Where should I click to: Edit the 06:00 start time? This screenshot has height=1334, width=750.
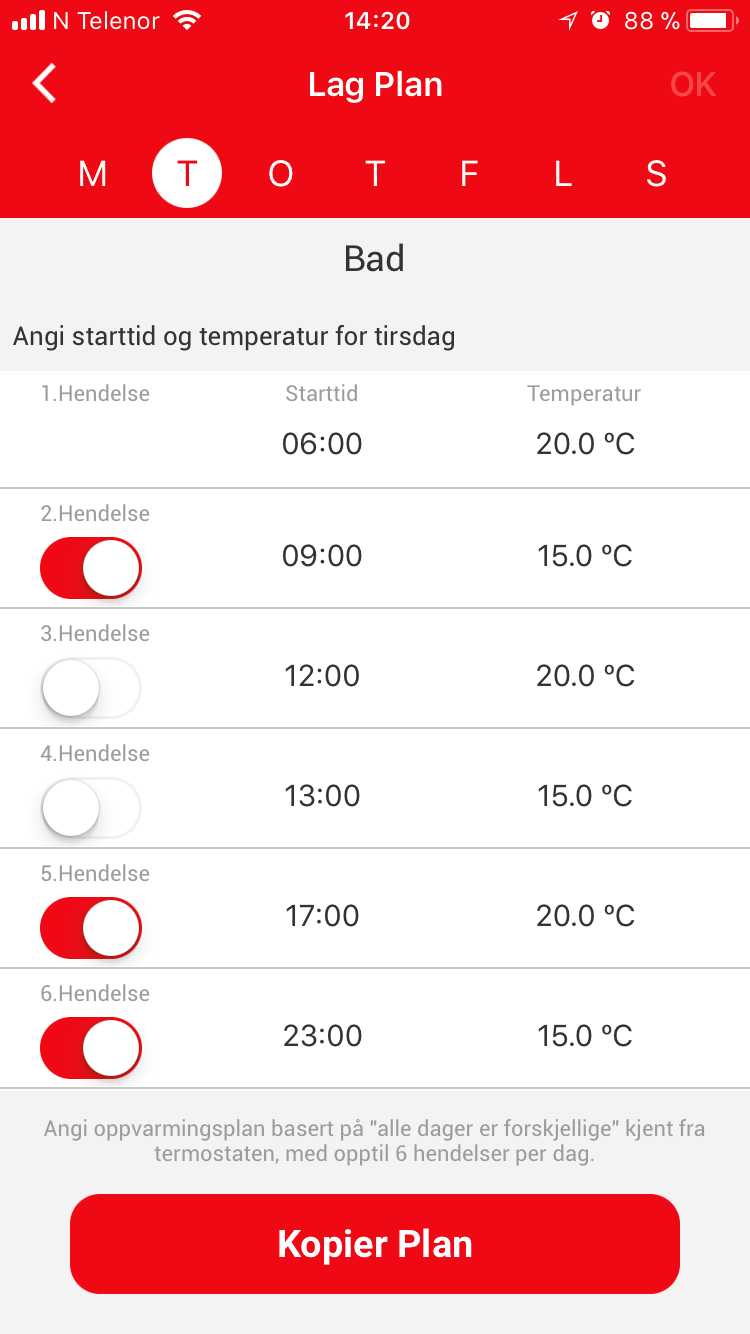(x=322, y=443)
